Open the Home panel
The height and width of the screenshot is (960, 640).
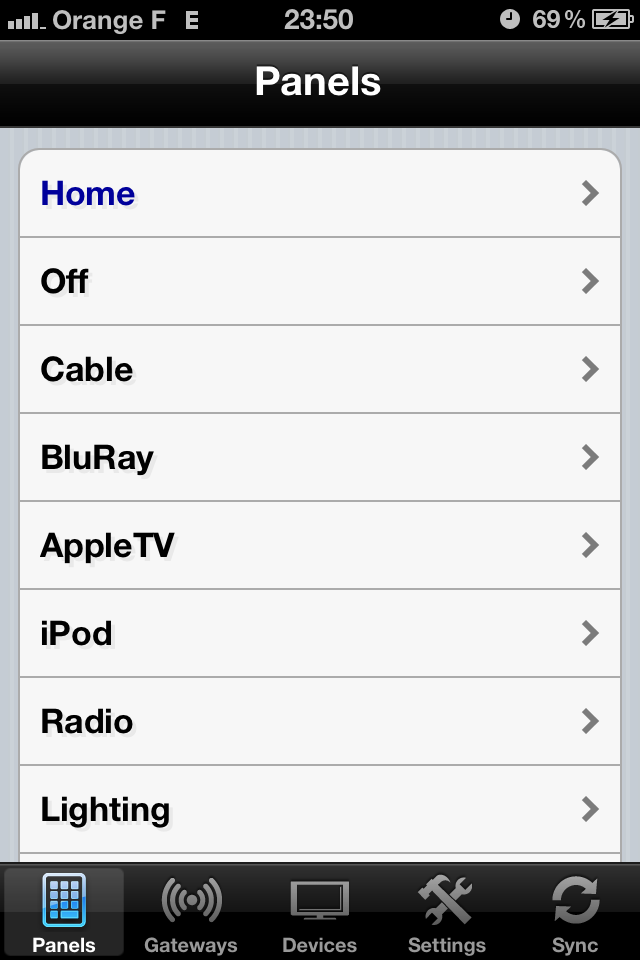[x=320, y=193]
